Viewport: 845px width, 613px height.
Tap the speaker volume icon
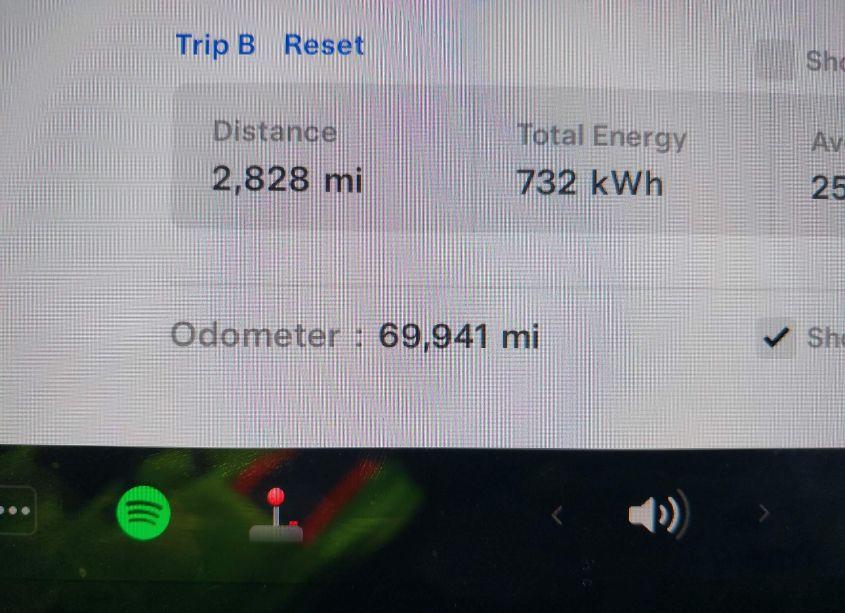point(655,515)
